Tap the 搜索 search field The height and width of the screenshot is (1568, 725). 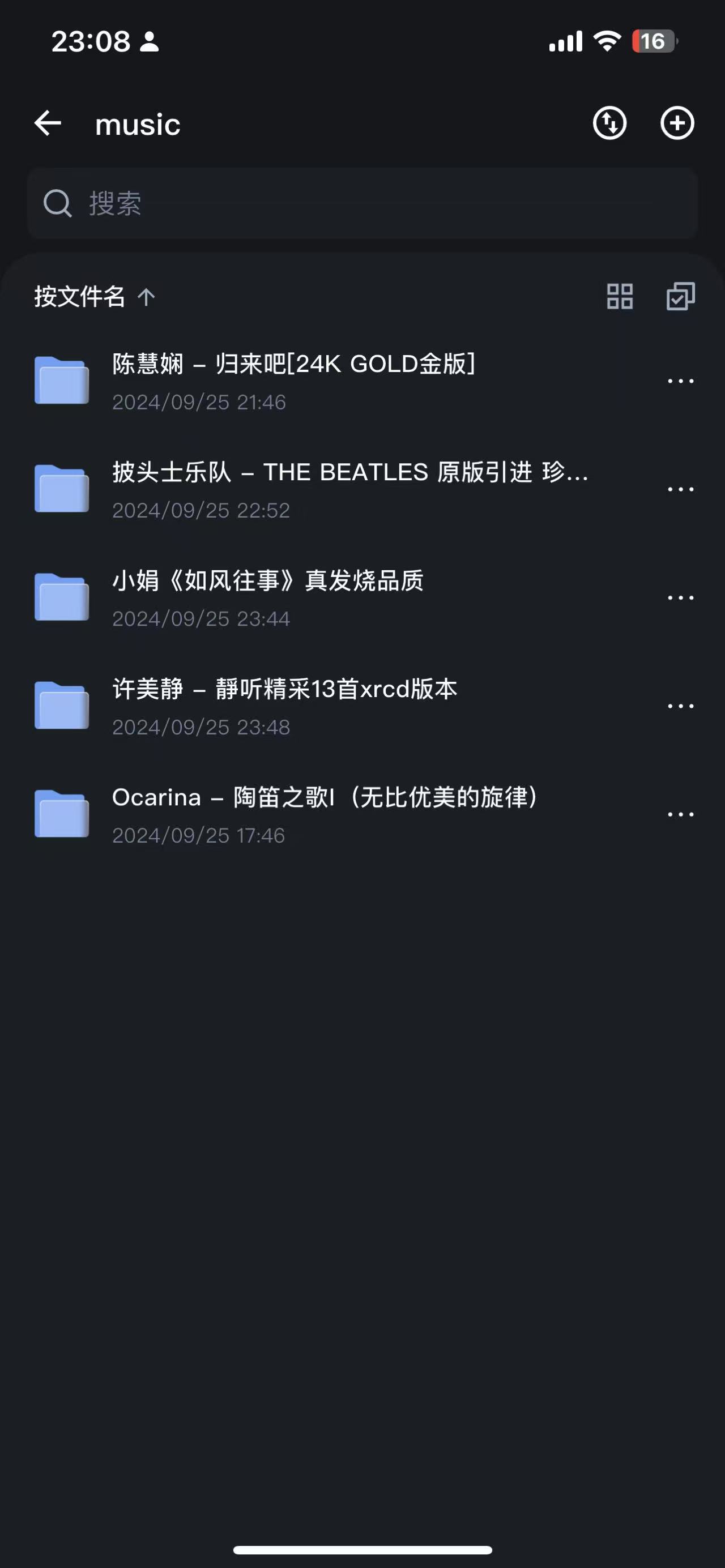click(x=362, y=203)
